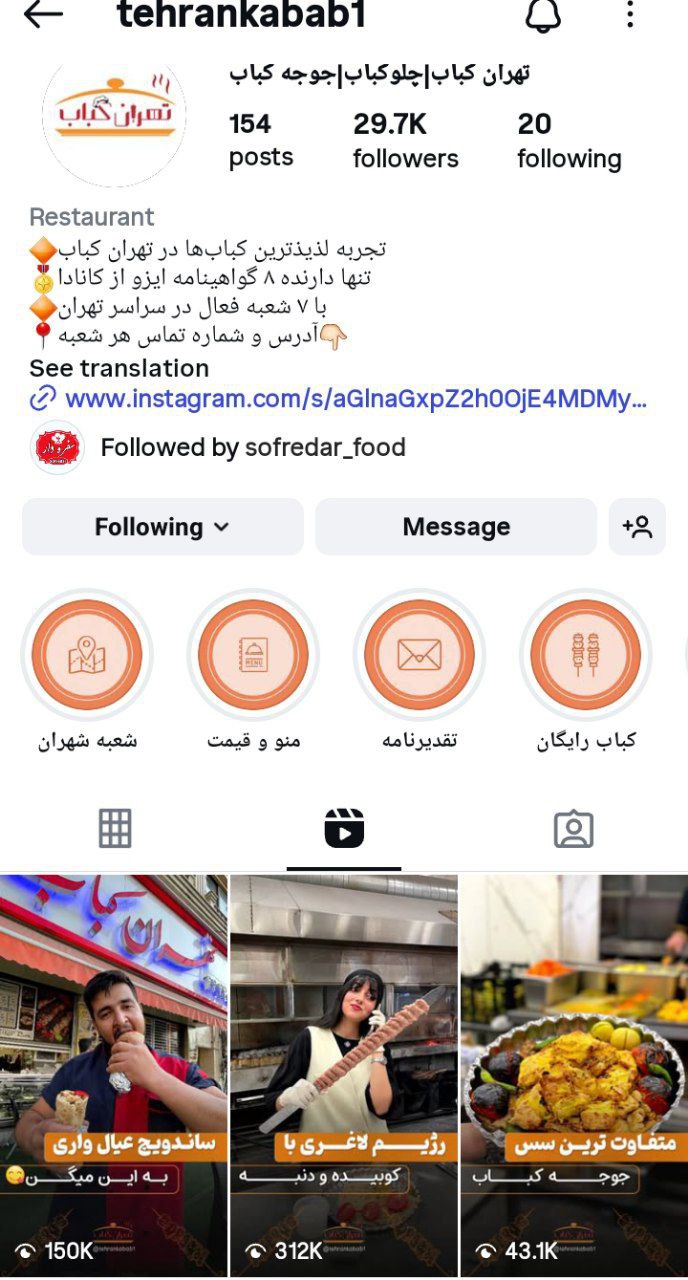Tap the add person suggestions icon
The image size is (688, 1280).
(637, 527)
